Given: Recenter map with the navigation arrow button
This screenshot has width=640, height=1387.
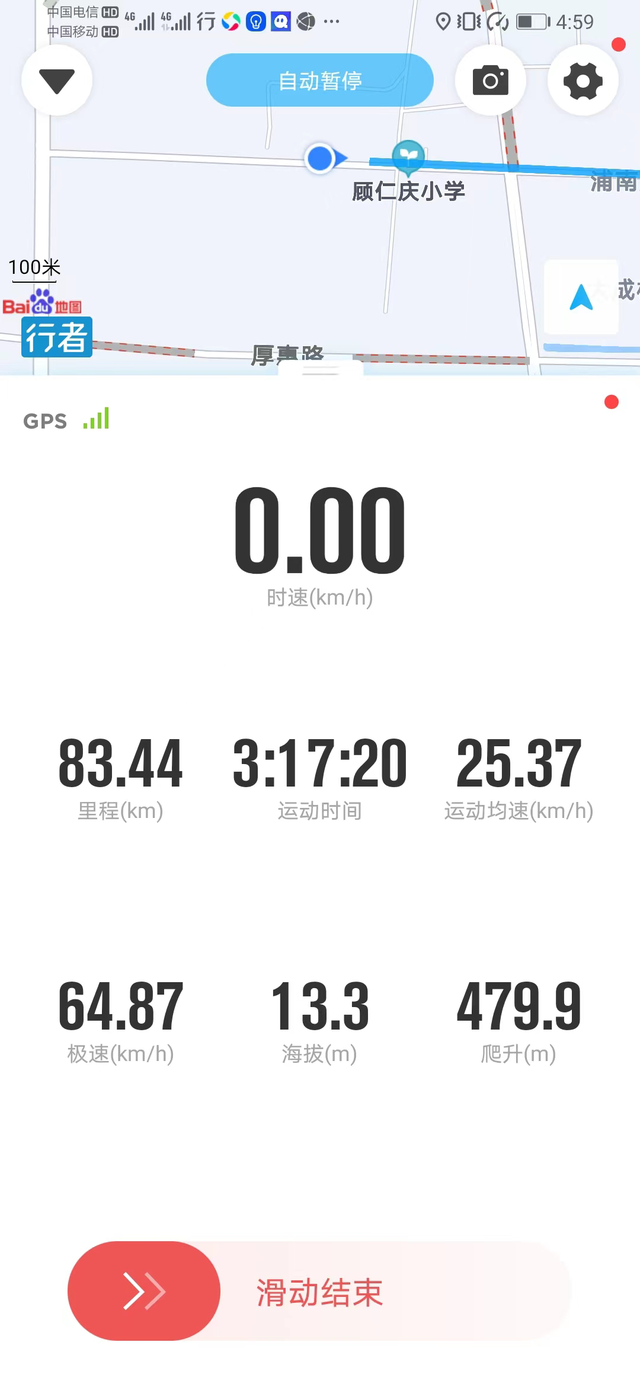Looking at the screenshot, I should [x=581, y=297].
